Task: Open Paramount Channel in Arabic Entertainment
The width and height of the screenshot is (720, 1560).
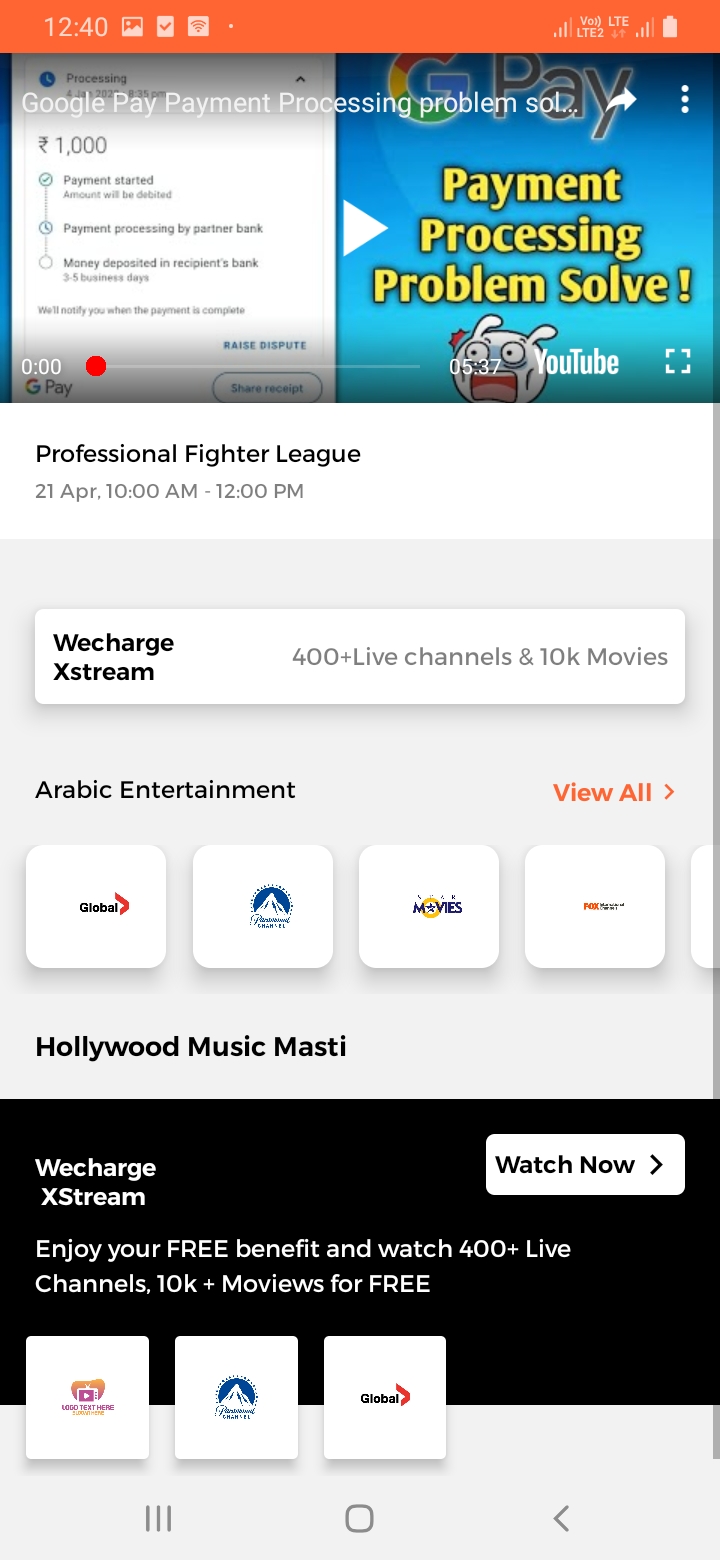Action: tap(262, 906)
